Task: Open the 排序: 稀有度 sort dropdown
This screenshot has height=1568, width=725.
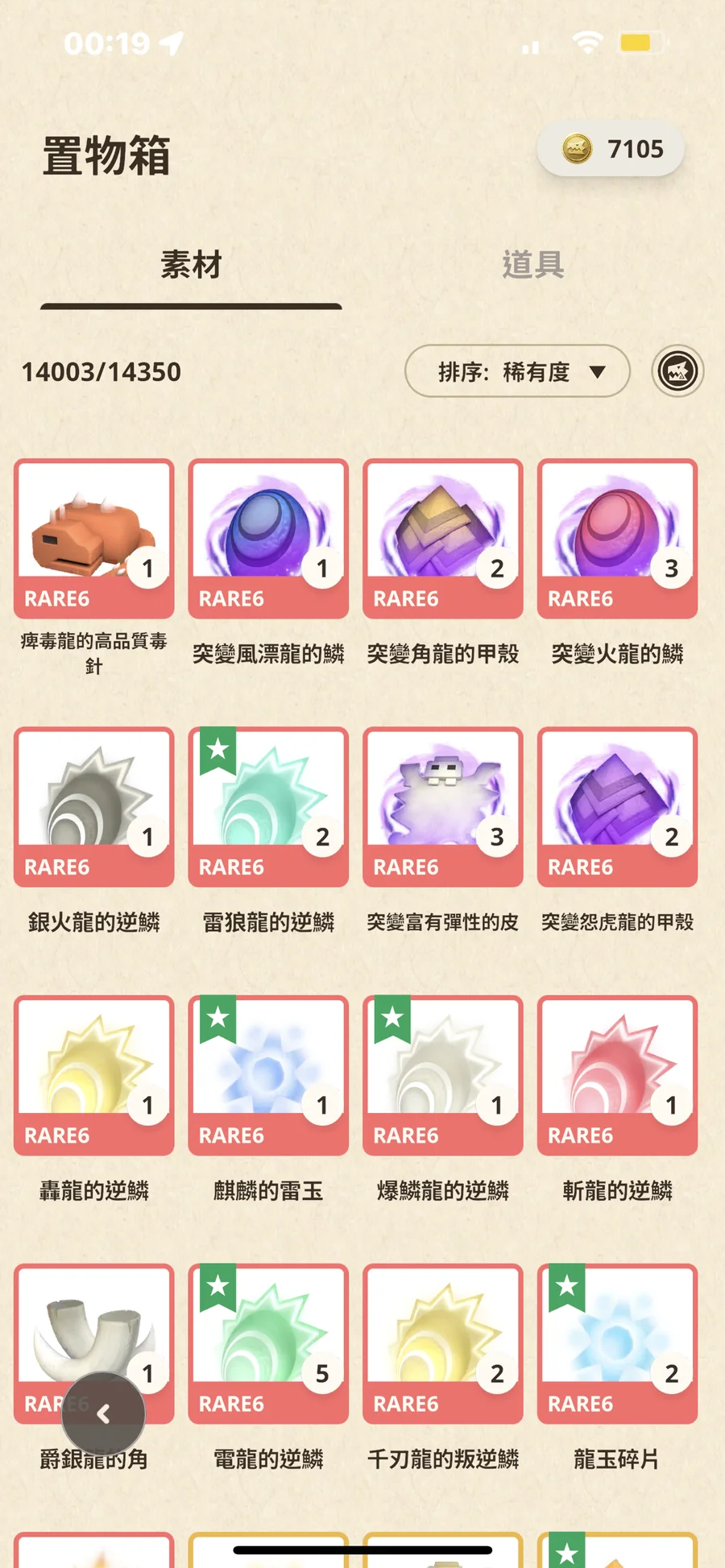Action: tap(517, 371)
